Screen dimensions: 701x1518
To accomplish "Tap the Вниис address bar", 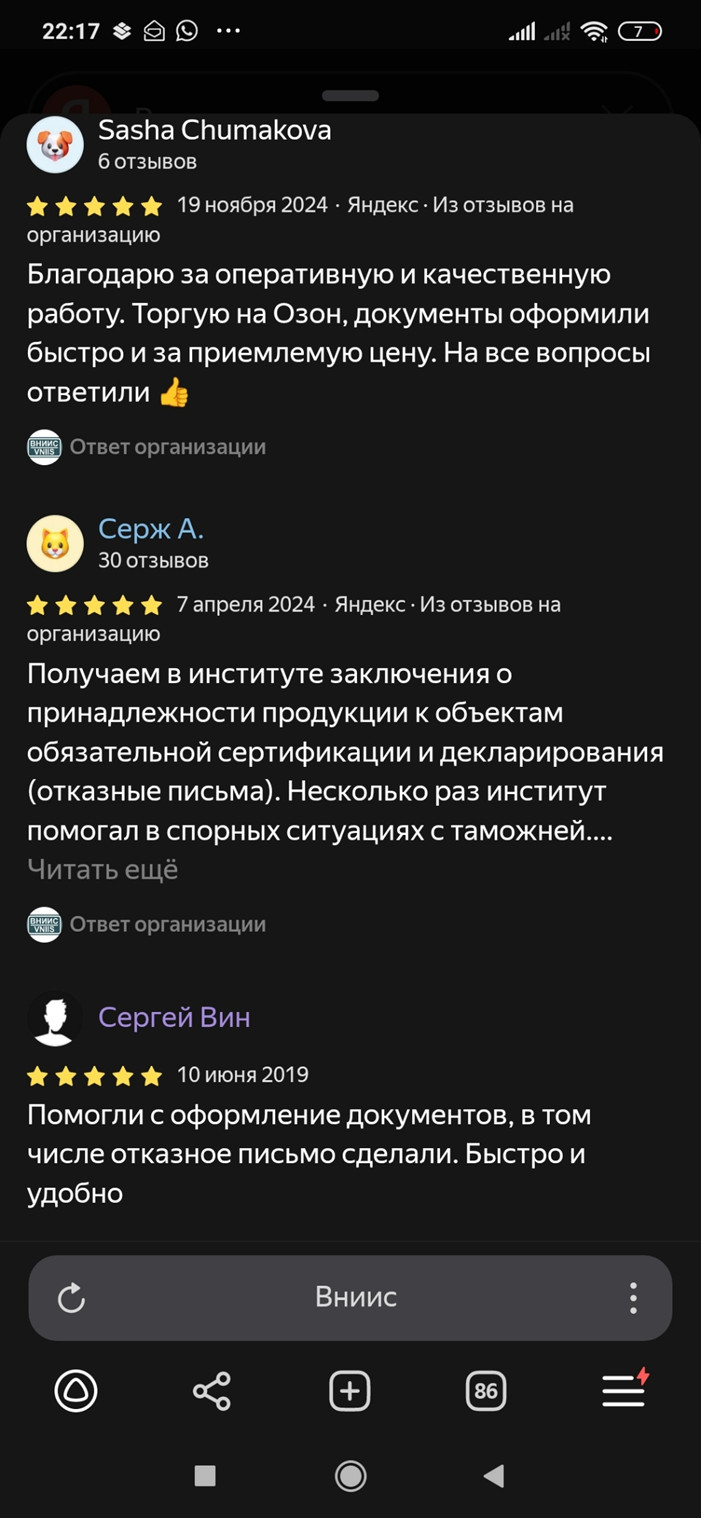I will 355,1297.
